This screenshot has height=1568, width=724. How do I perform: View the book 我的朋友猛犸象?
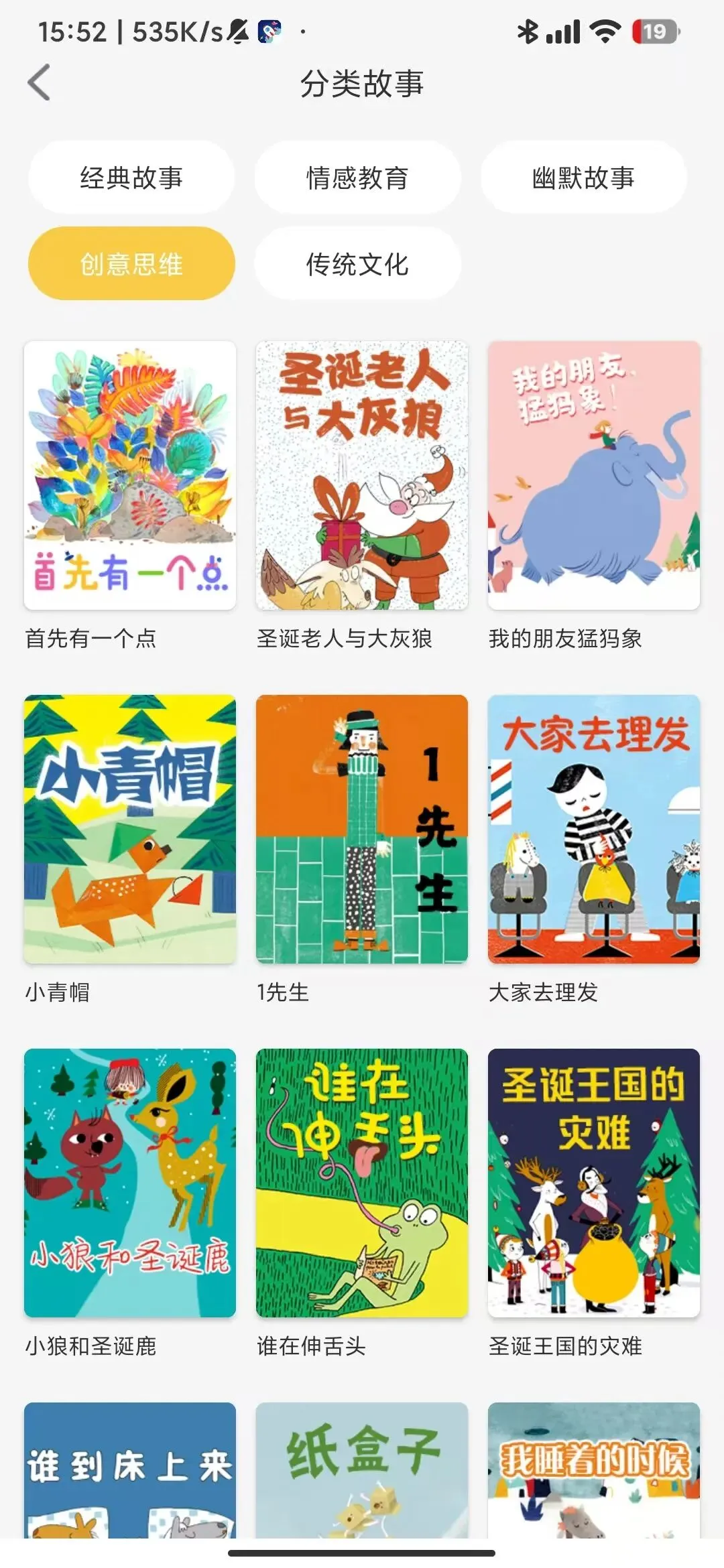(x=594, y=476)
